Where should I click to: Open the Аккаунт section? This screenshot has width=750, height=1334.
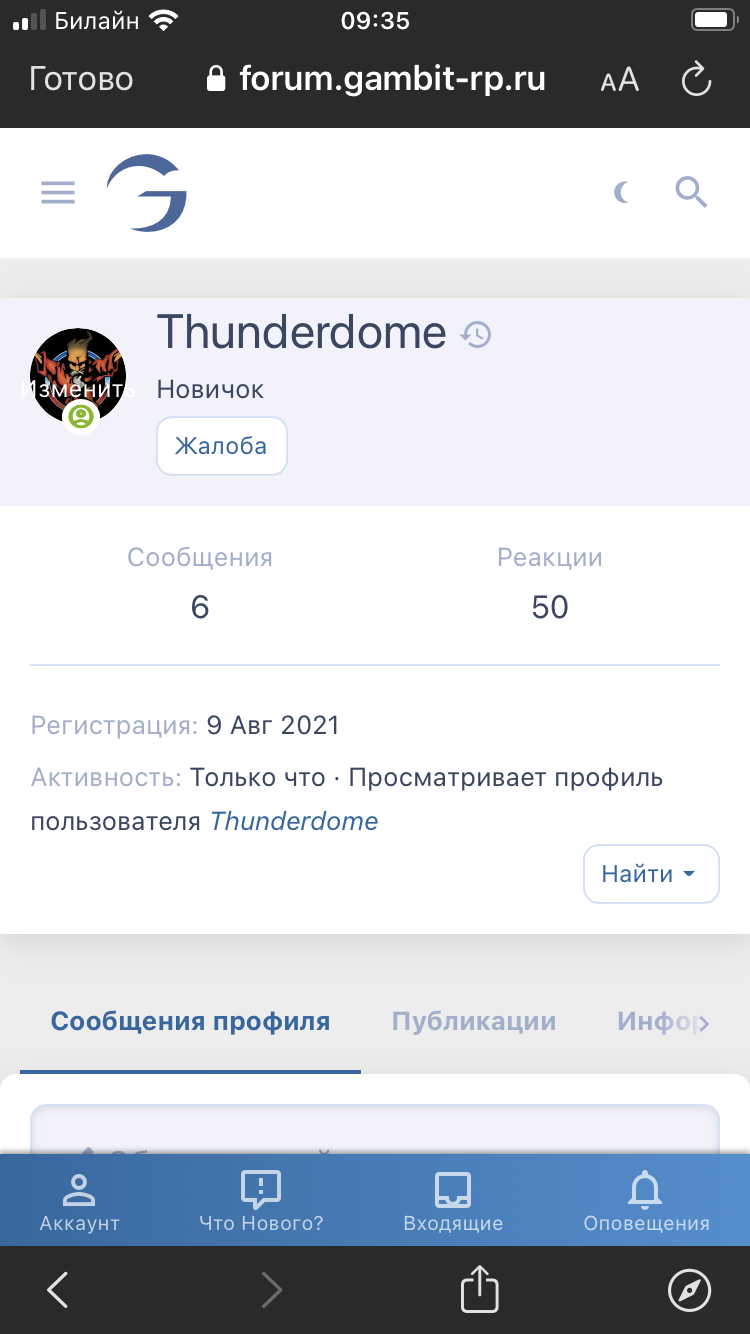tap(79, 1202)
